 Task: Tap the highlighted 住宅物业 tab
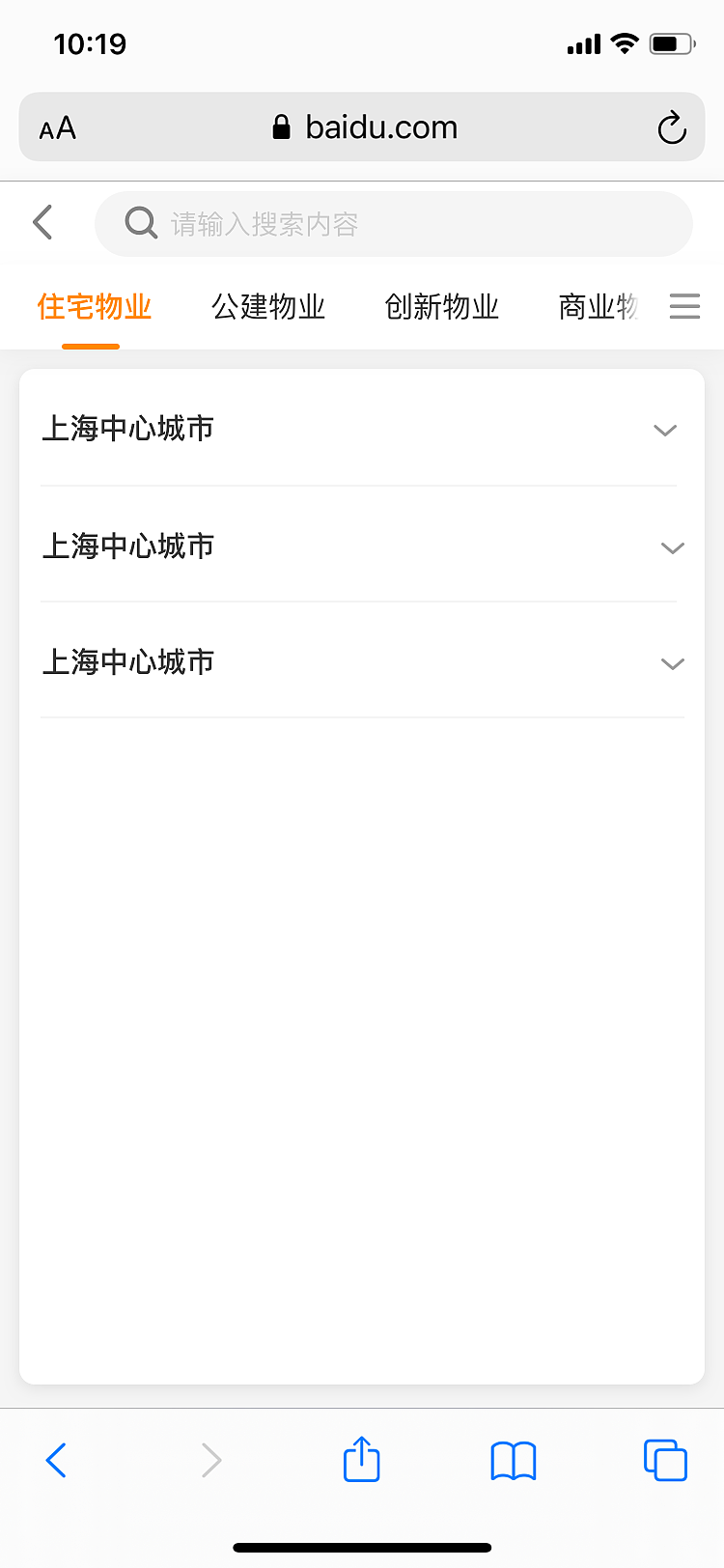(94, 306)
